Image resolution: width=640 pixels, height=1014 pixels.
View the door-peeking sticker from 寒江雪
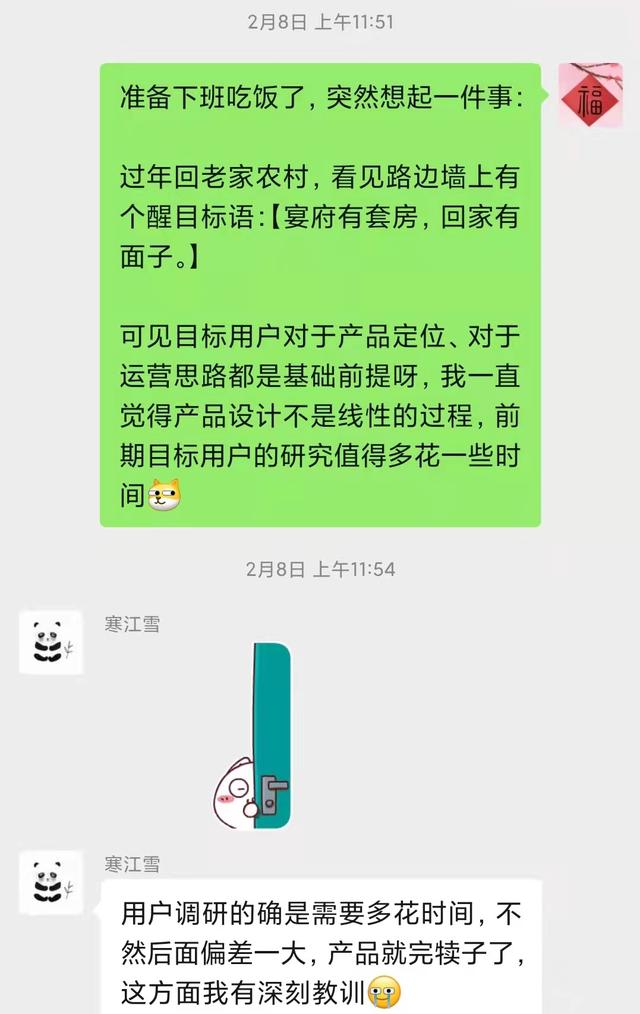(x=252, y=737)
